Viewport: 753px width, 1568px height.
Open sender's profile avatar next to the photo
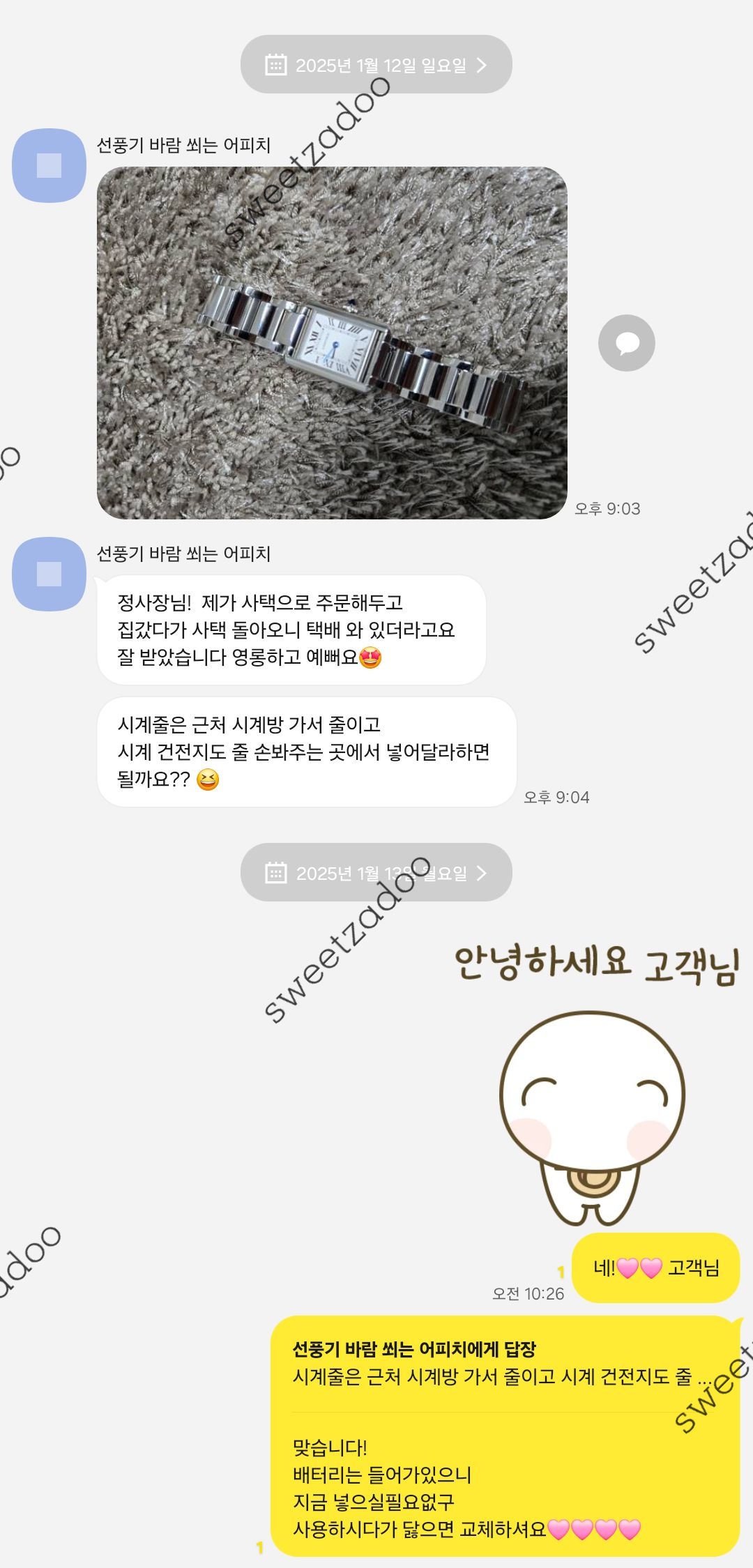tap(49, 166)
